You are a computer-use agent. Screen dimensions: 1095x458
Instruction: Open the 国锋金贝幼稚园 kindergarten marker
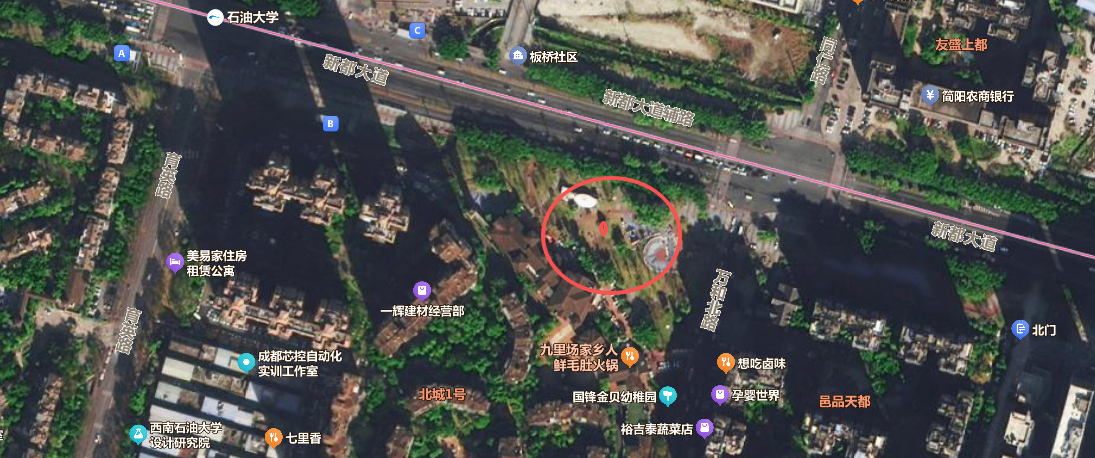tap(667, 396)
